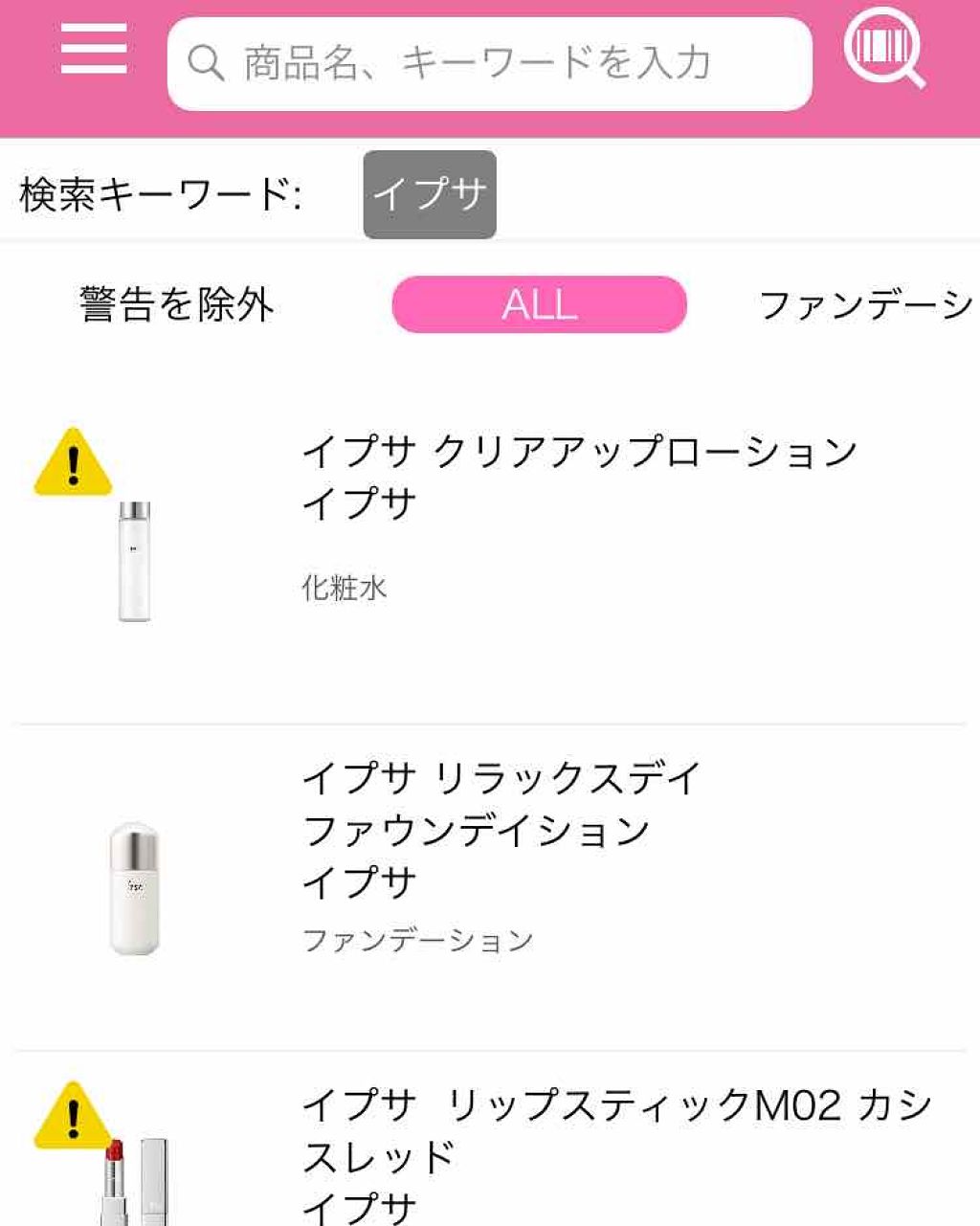
Task: Enable the ALL products filter
Action: (x=540, y=304)
